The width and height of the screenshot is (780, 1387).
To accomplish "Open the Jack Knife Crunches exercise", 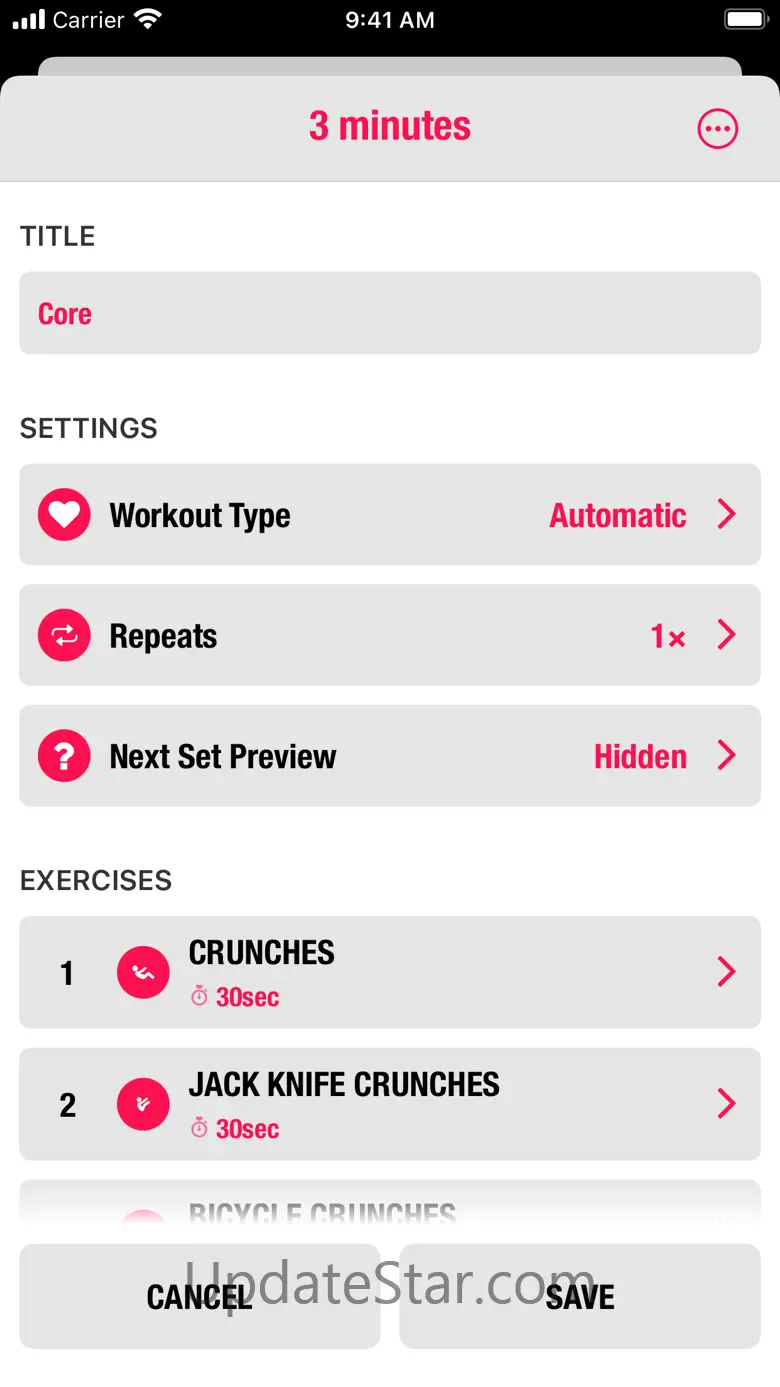I will (390, 1104).
